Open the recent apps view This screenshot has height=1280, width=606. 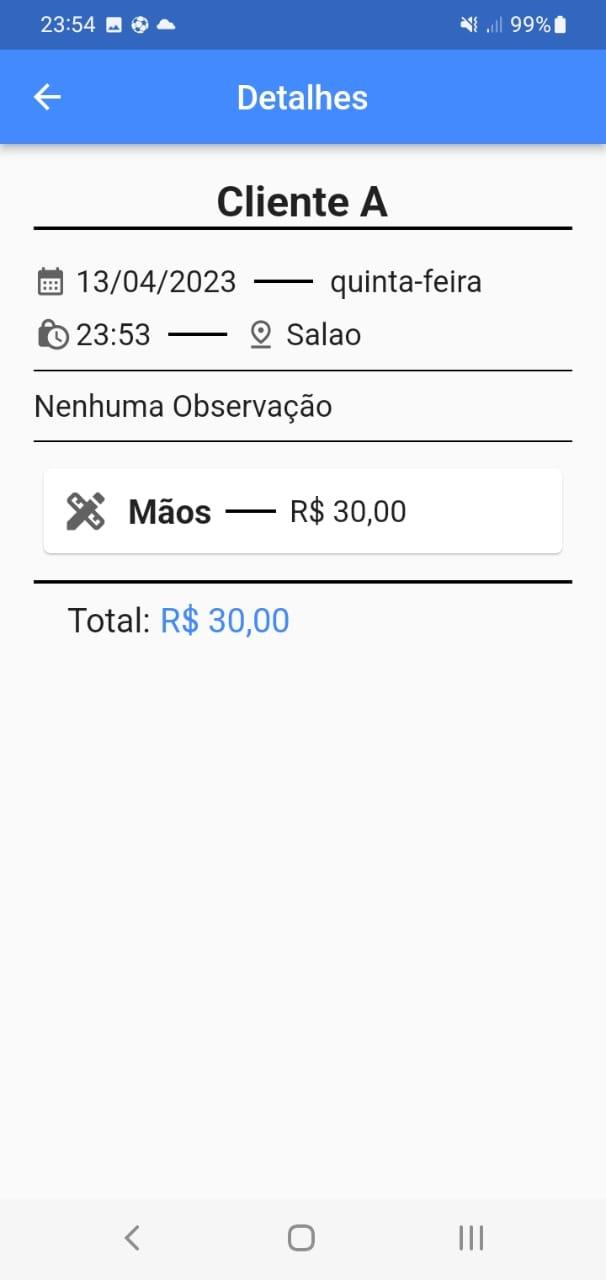471,1238
